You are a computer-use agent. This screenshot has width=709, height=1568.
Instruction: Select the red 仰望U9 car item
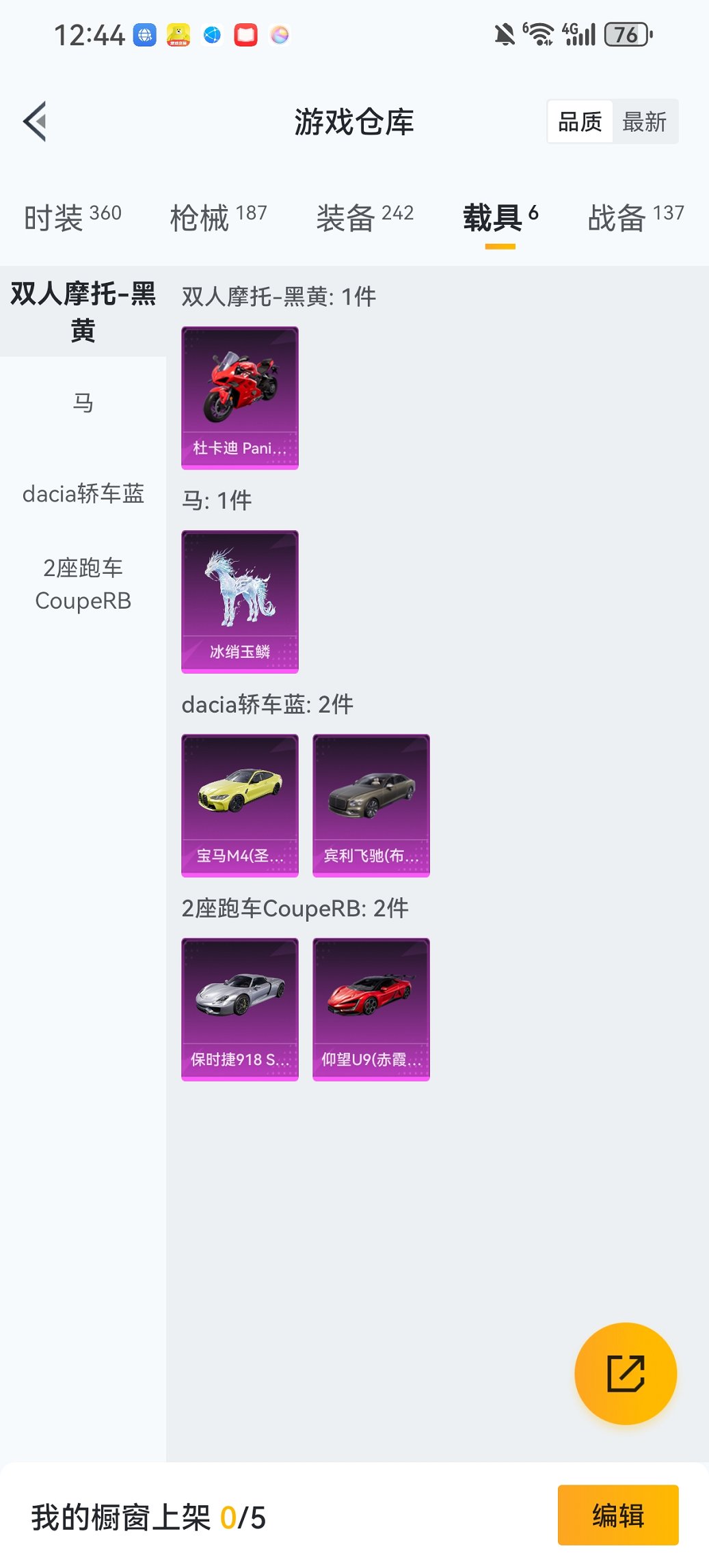[370, 1009]
